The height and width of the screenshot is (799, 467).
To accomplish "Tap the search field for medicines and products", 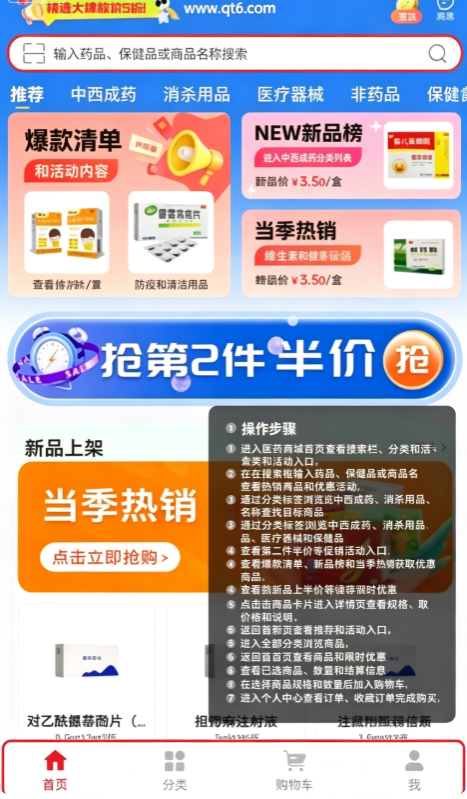I will 235,53.
